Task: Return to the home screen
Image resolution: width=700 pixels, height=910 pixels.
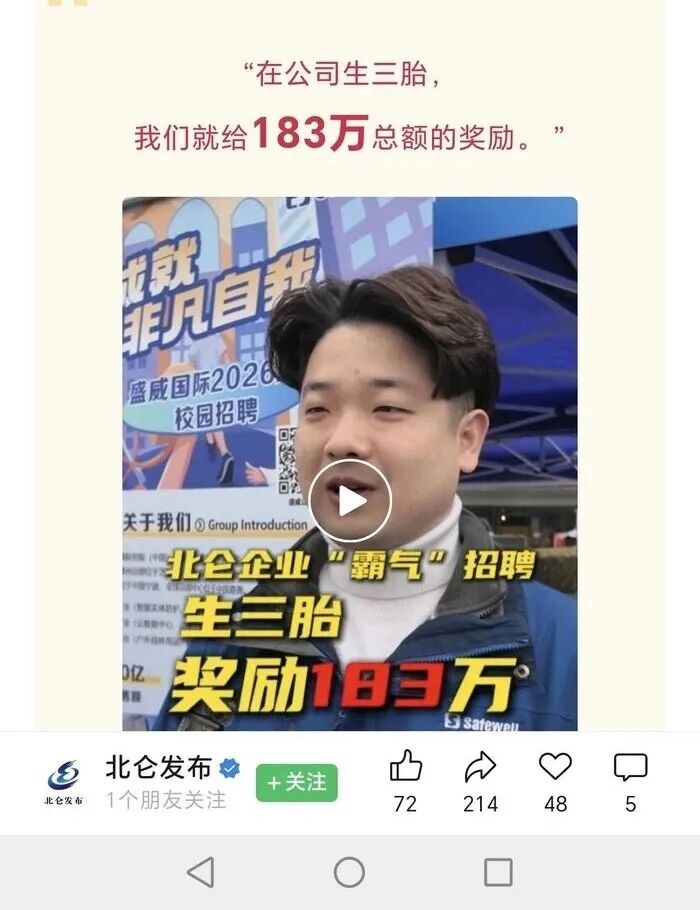Action: (x=349, y=872)
